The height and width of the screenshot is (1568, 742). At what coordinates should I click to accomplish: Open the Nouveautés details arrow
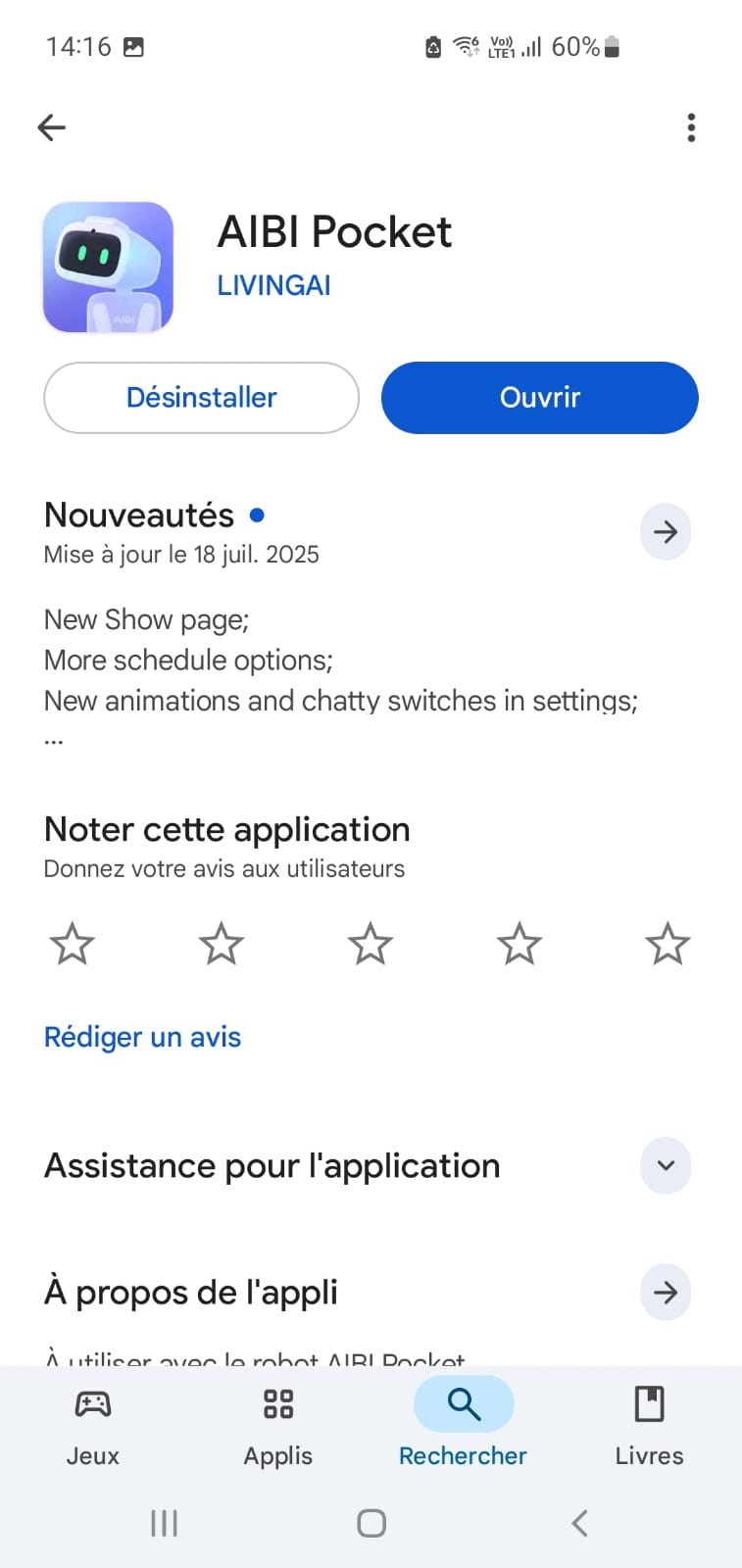[666, 532]
